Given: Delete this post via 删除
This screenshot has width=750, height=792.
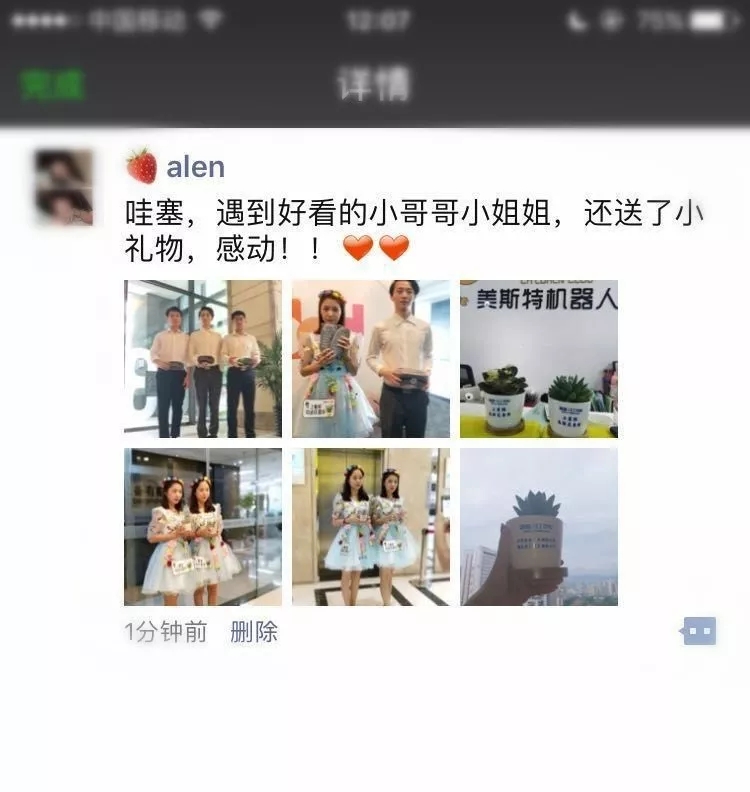Looking at the screenshot, I should [254, 632].
